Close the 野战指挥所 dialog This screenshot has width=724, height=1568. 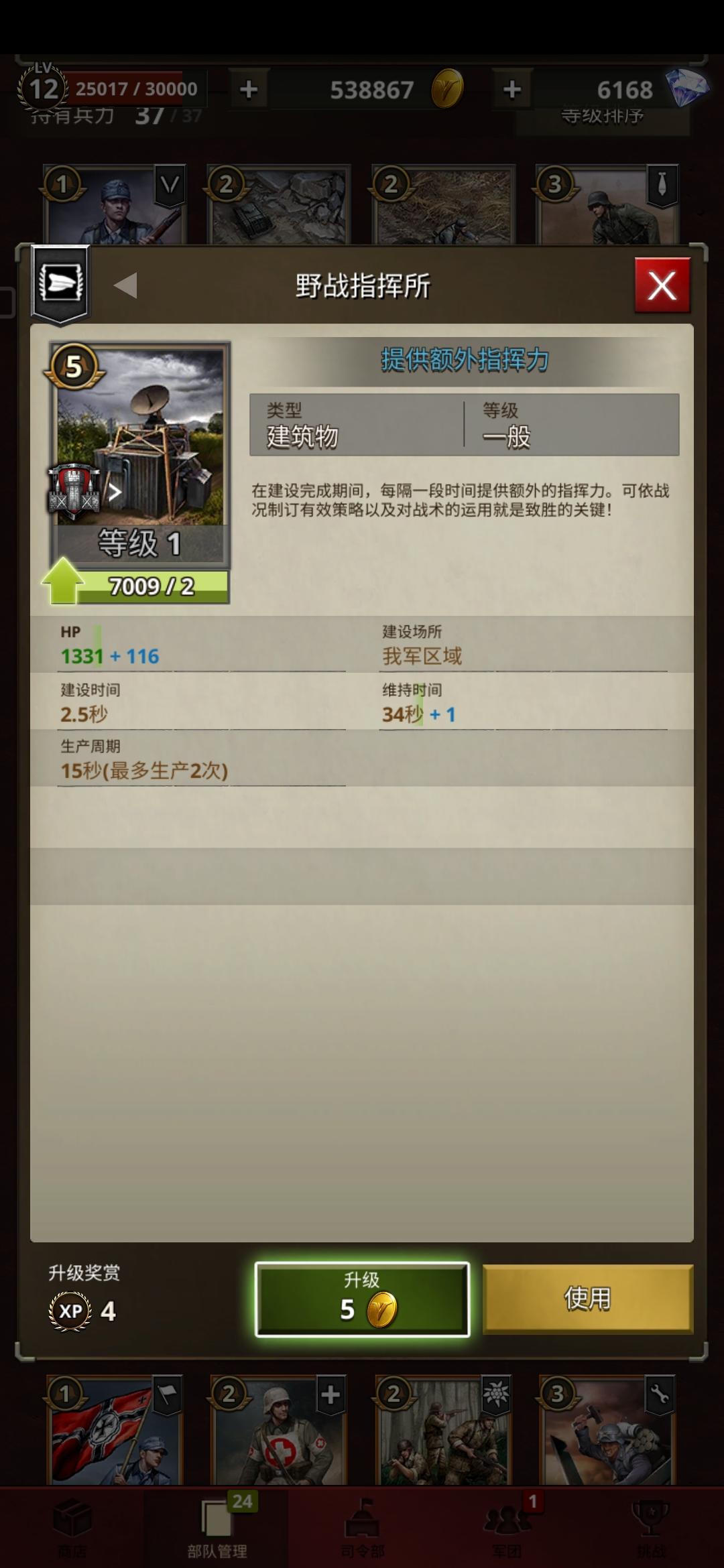(x=662, y=286)
